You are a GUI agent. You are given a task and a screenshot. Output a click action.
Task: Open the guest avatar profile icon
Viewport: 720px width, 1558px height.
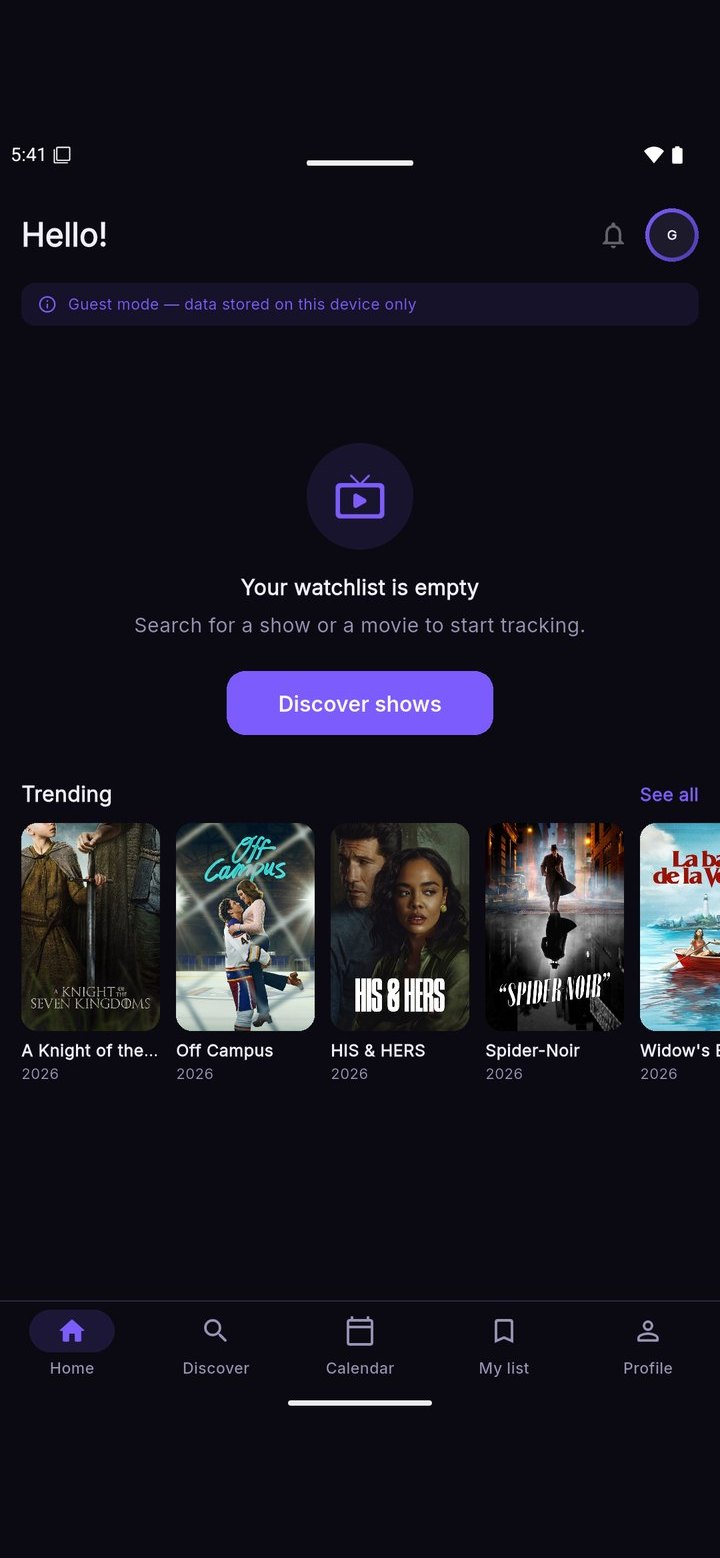(x=672, y=235)
